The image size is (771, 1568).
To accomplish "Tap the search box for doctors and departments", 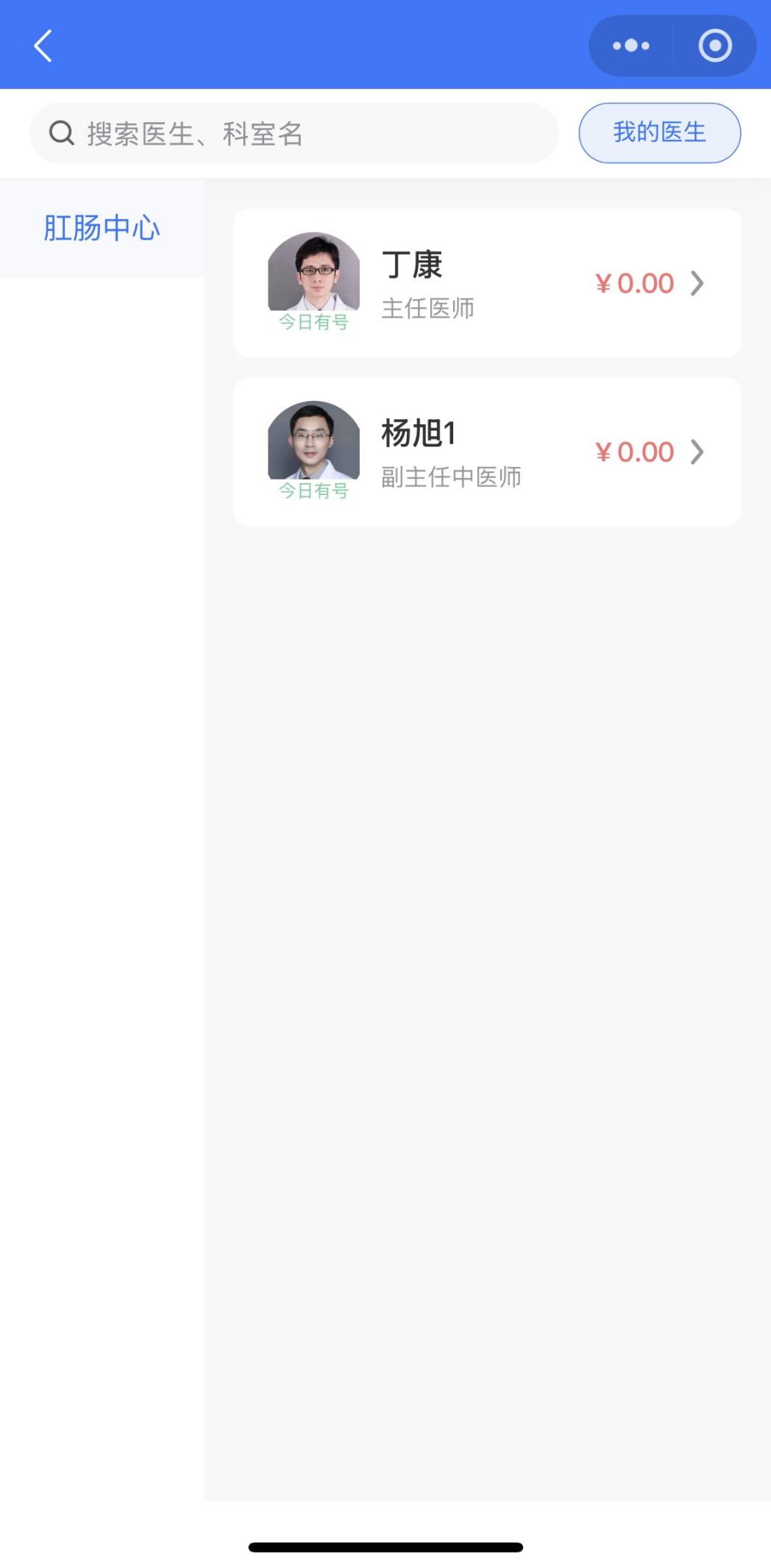I will 294,134.
